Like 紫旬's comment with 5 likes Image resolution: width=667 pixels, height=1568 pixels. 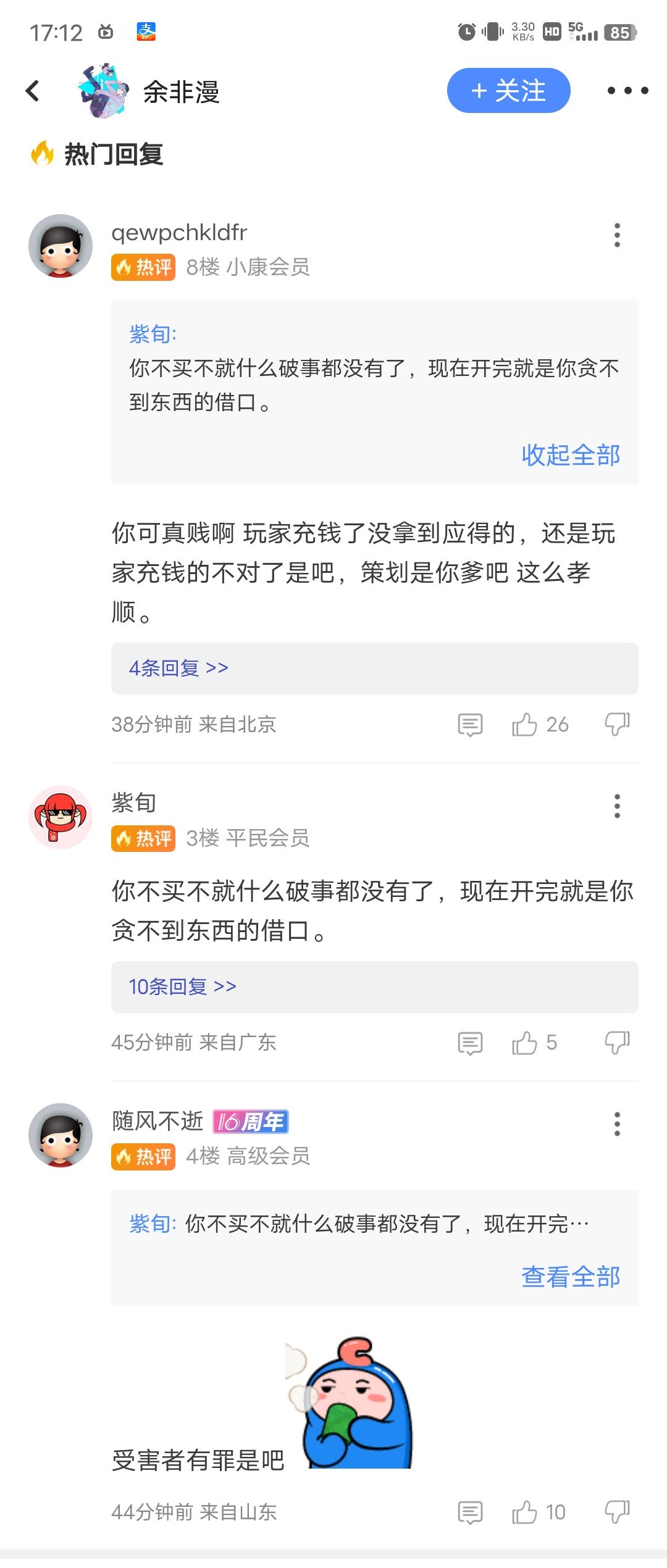click(x=525, y=1043)
